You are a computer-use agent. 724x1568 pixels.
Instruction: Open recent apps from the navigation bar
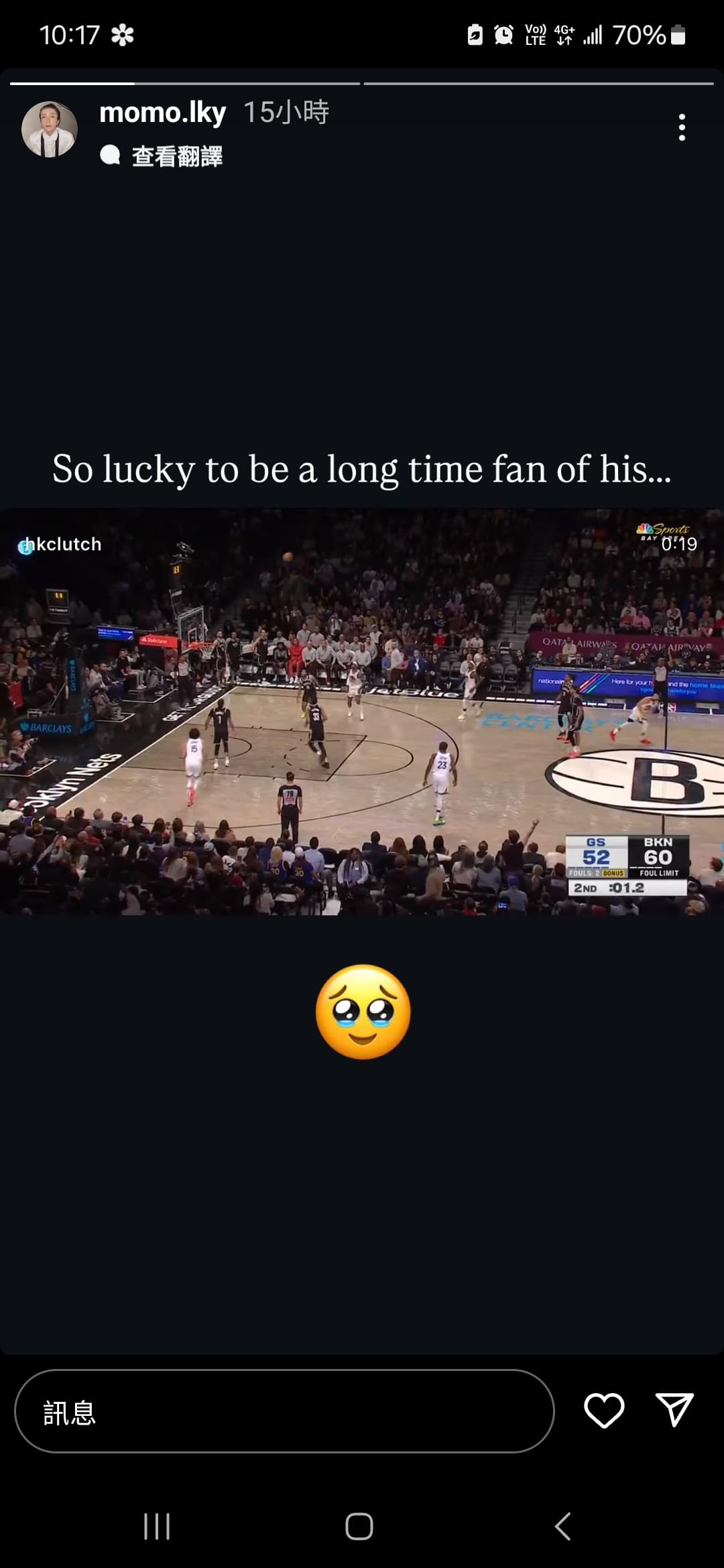click(x=157, y=1526)
